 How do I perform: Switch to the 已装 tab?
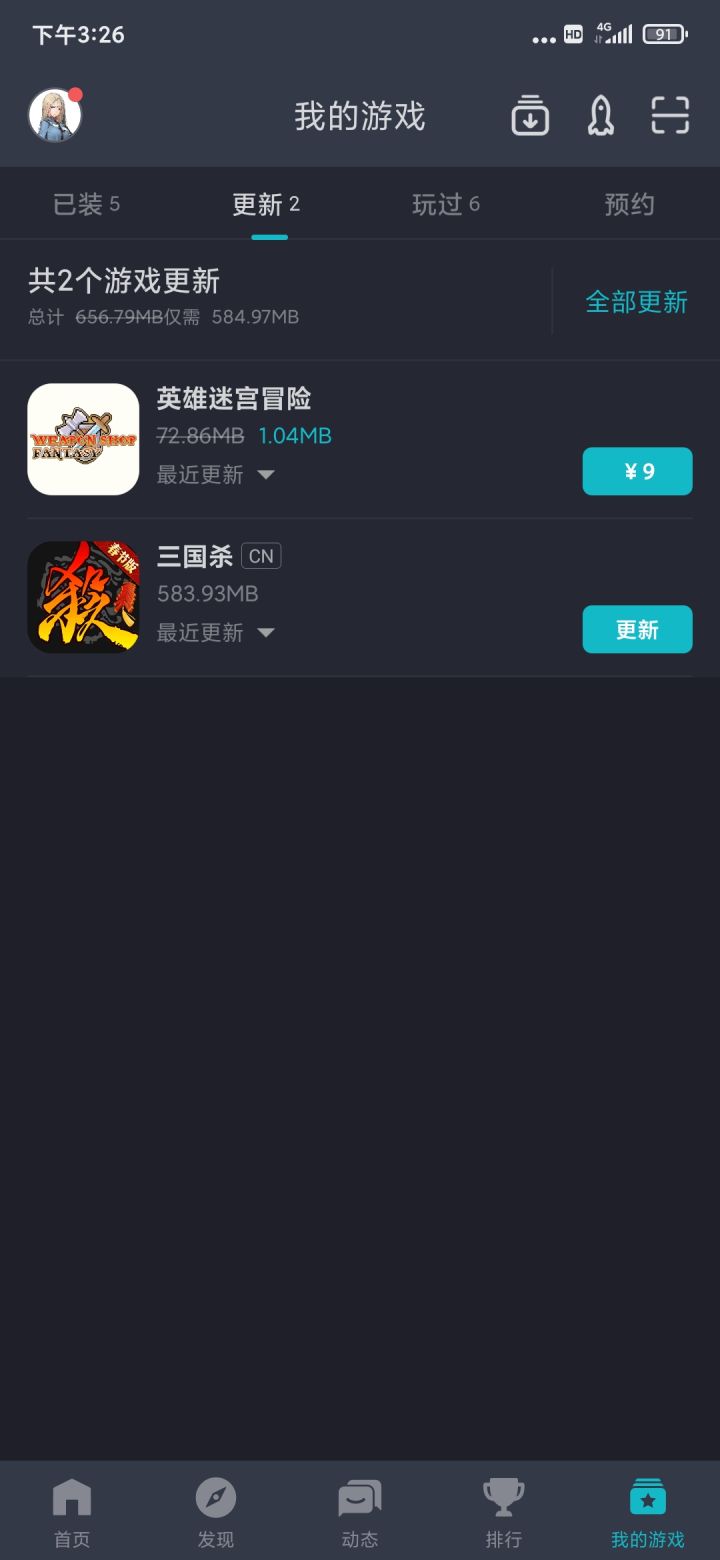(85, 204)
